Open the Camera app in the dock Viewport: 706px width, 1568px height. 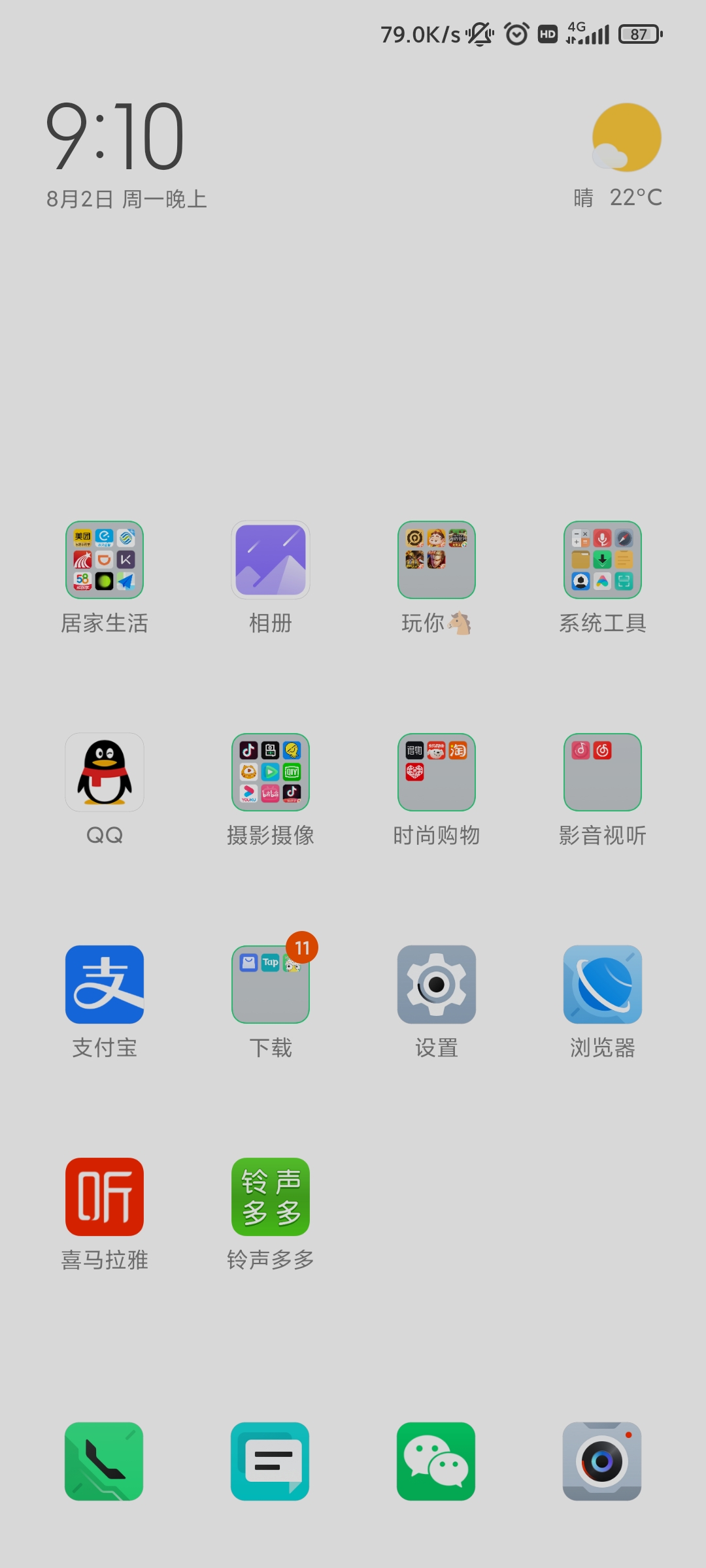coord(602,1462)
